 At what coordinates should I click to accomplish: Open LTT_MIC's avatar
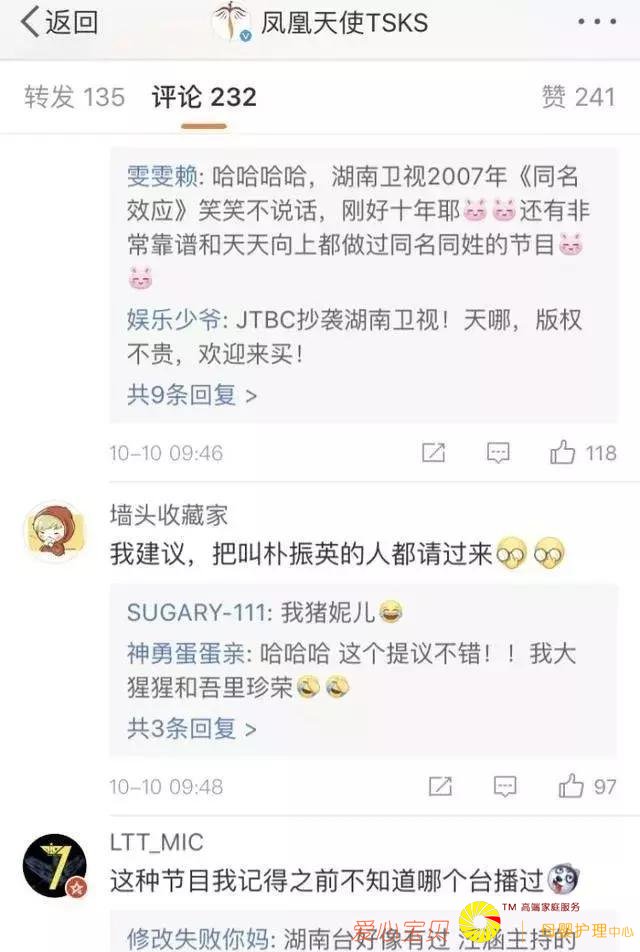(x=55, y=865)
